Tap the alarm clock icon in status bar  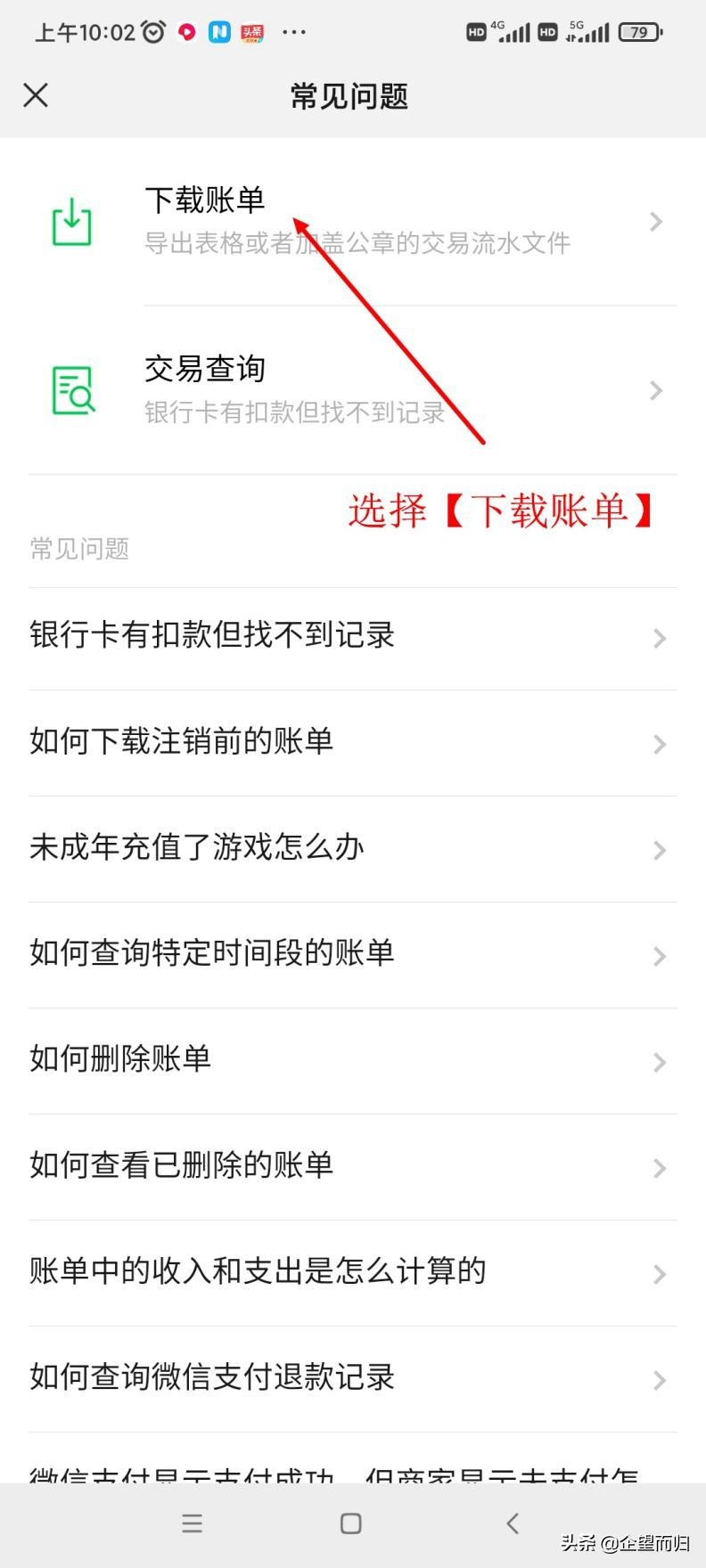[x=152, y=31]
